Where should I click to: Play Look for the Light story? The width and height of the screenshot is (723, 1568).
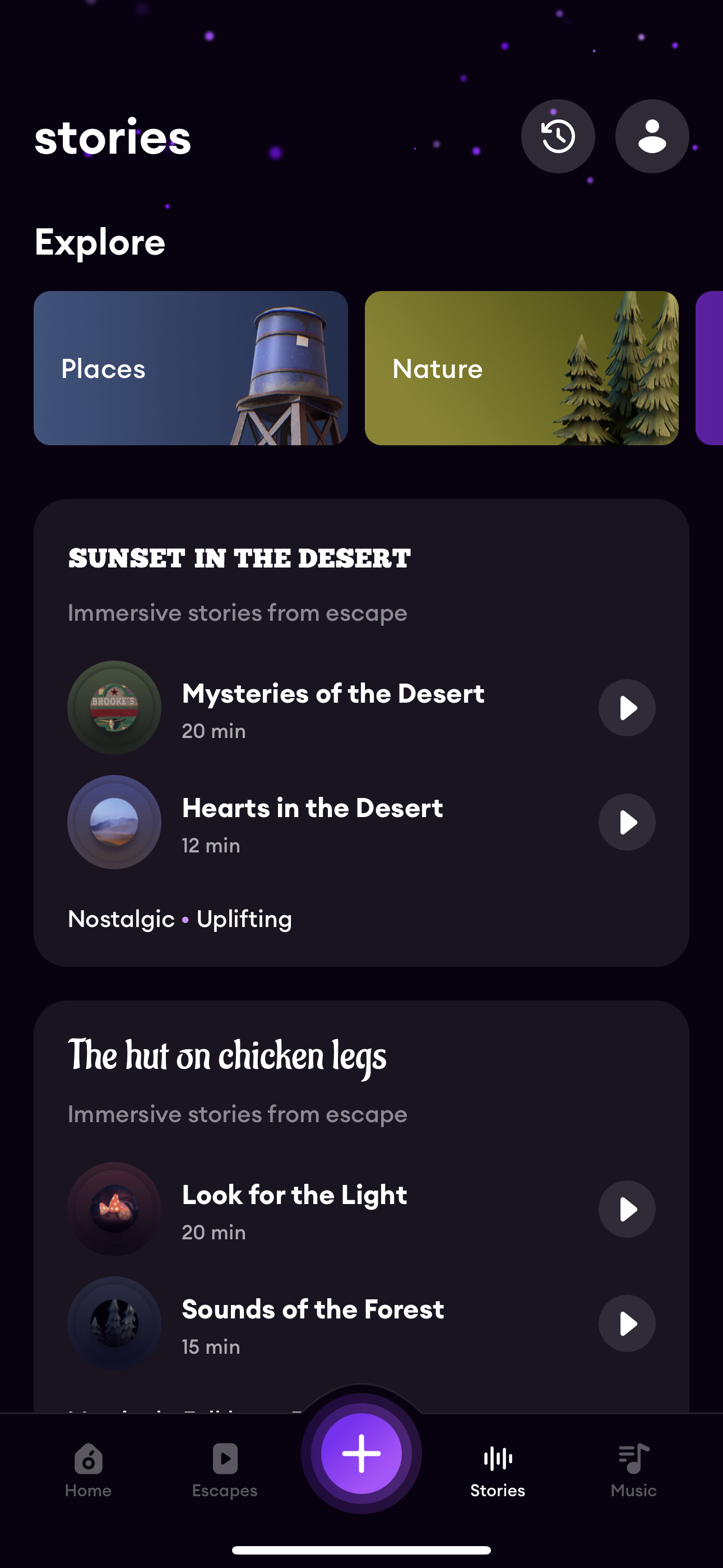click(x=626, y=1209)
